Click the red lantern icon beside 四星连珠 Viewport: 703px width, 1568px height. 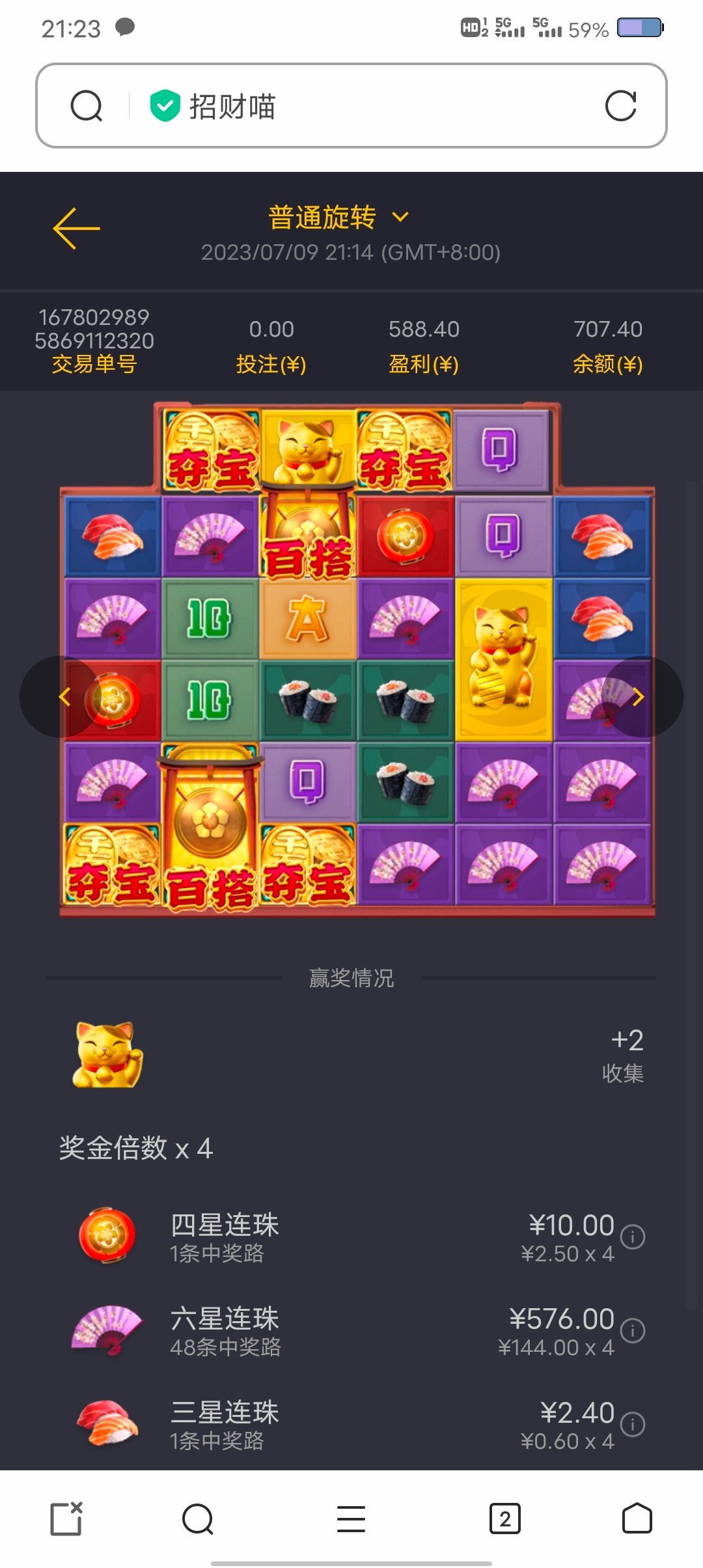[107, 1235]
